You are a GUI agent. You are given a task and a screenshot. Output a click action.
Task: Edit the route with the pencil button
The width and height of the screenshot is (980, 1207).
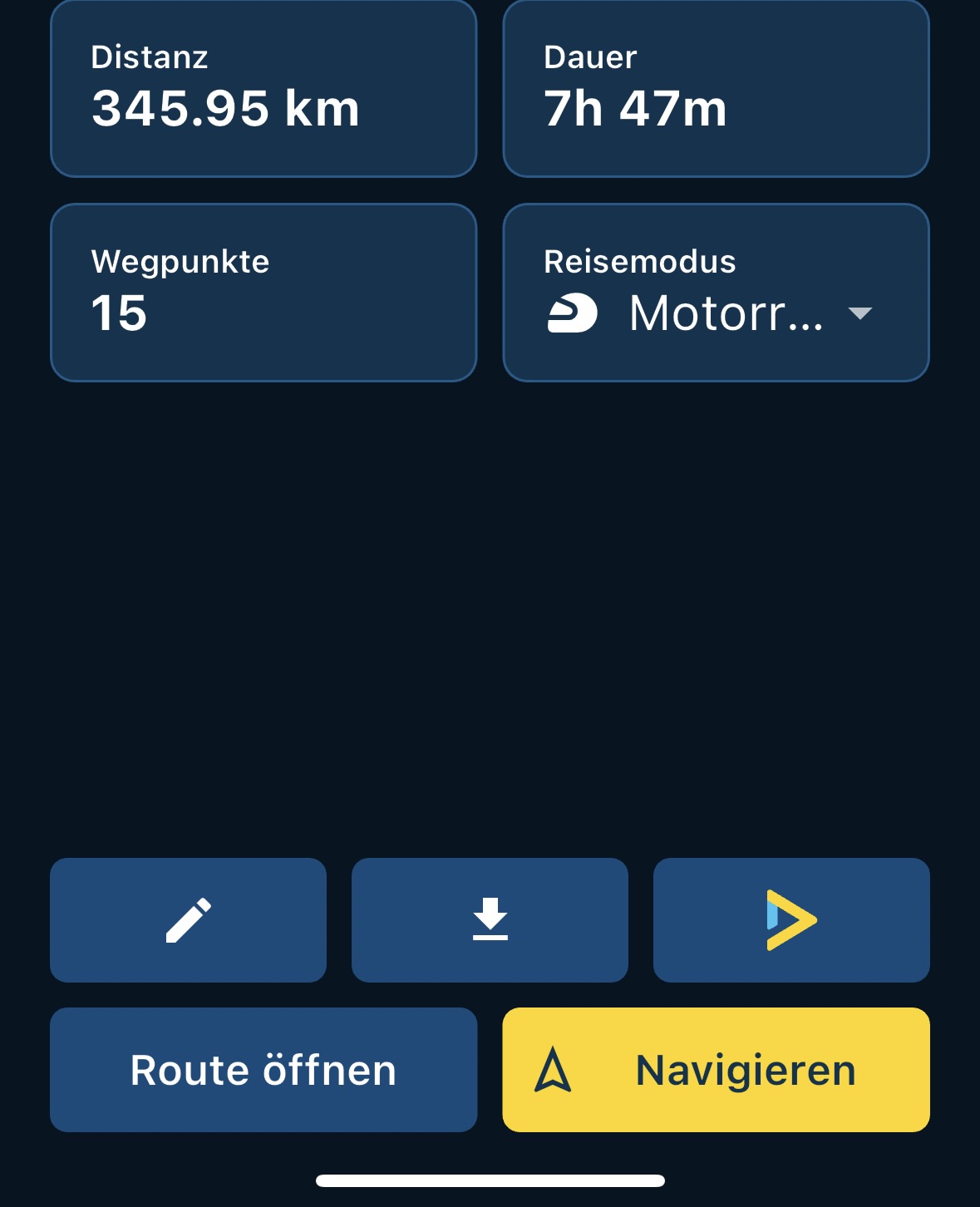pyautogui.click(x=189, y=920)
